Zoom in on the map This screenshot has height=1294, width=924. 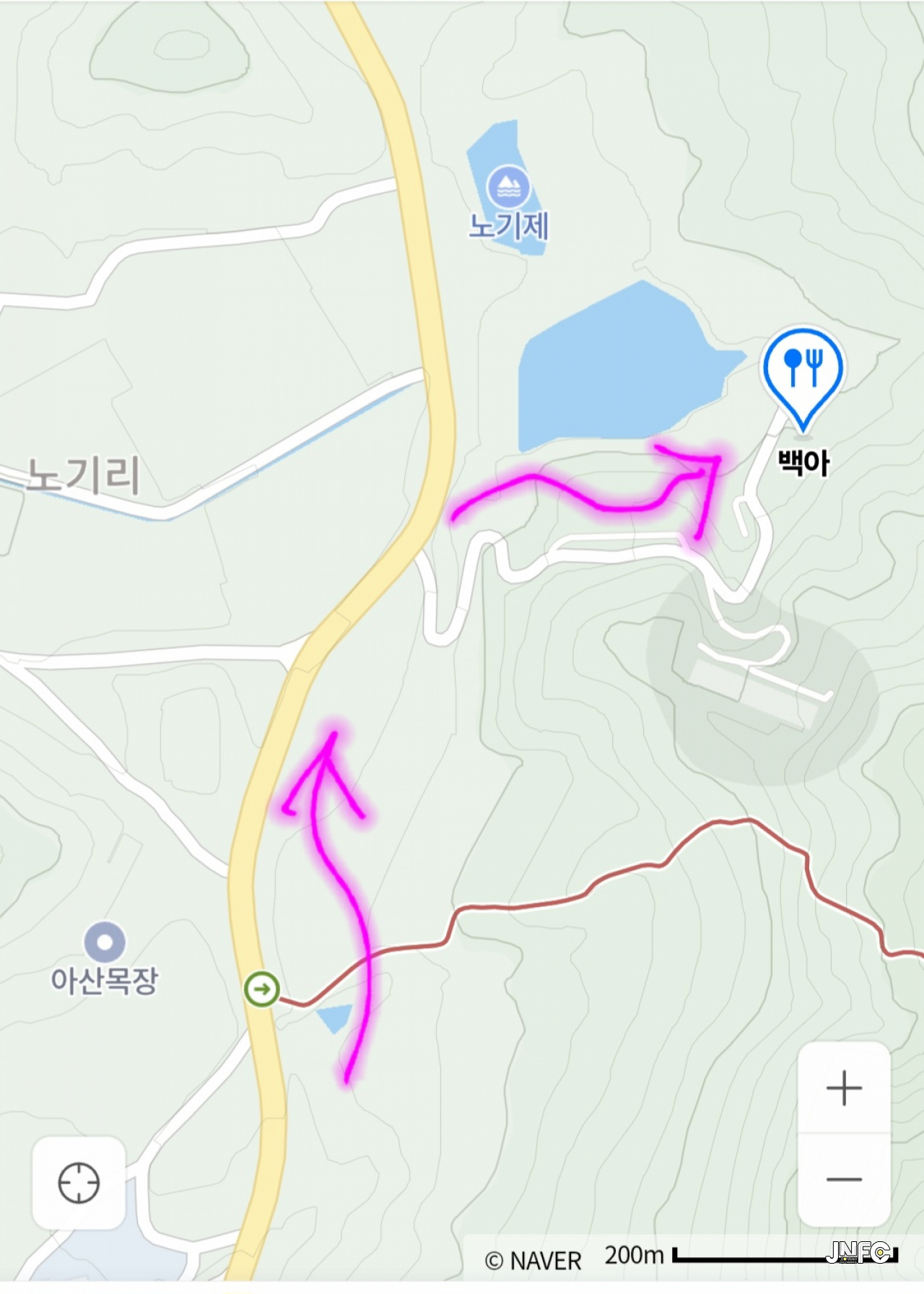(844, 1088)
